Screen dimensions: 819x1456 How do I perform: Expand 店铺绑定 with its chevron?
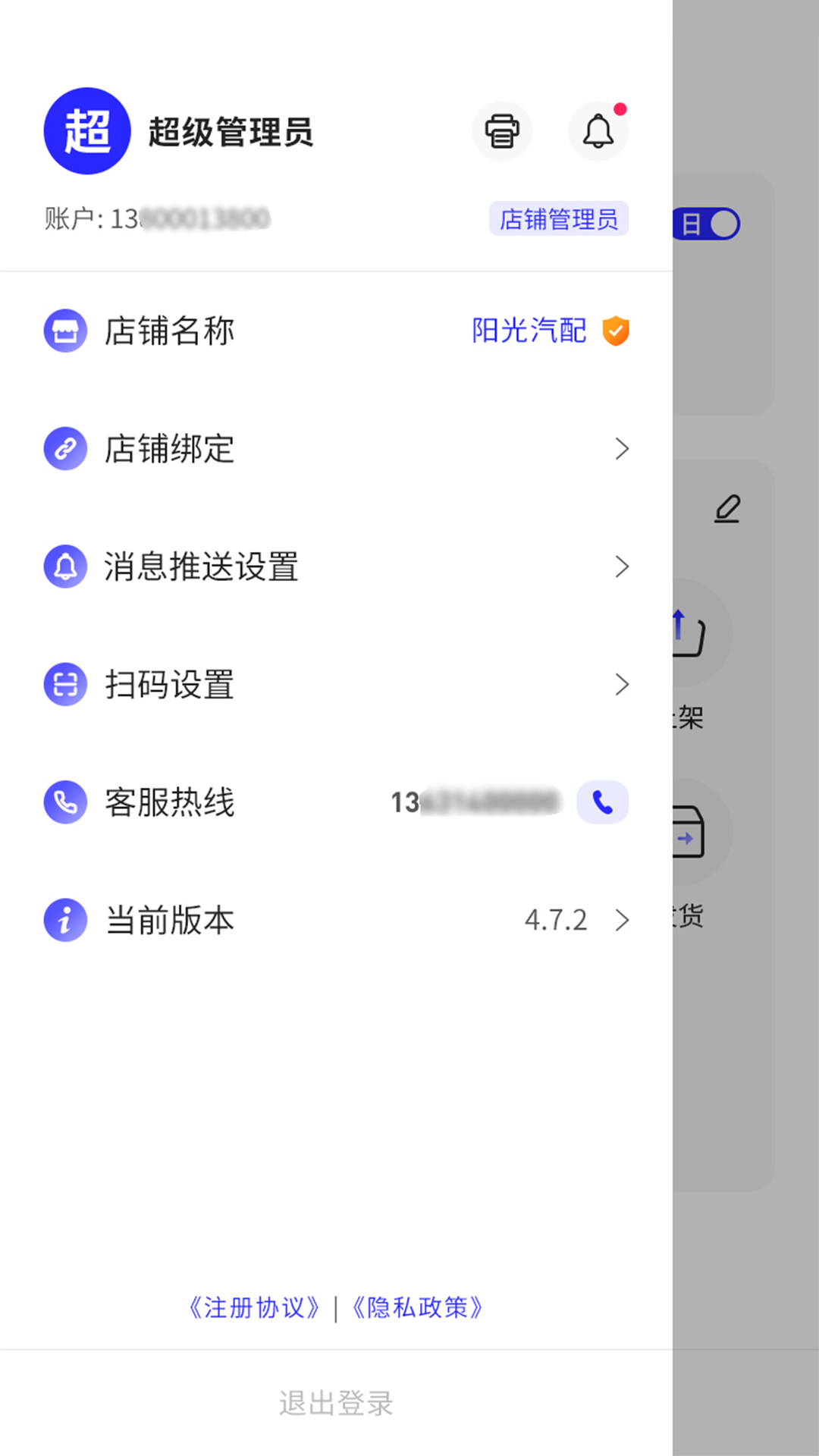622,449
